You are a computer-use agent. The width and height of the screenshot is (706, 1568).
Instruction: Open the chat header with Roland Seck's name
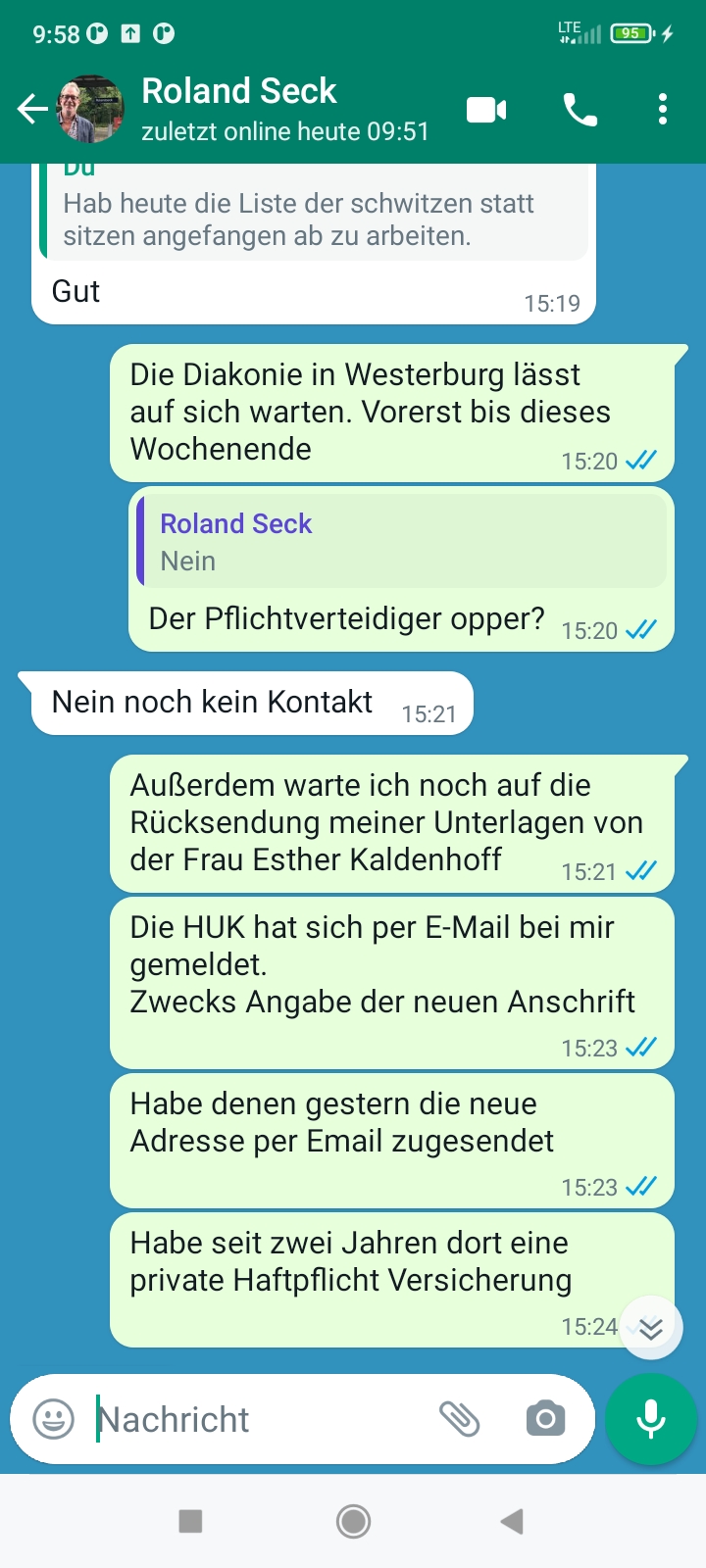tap(238, 90)
